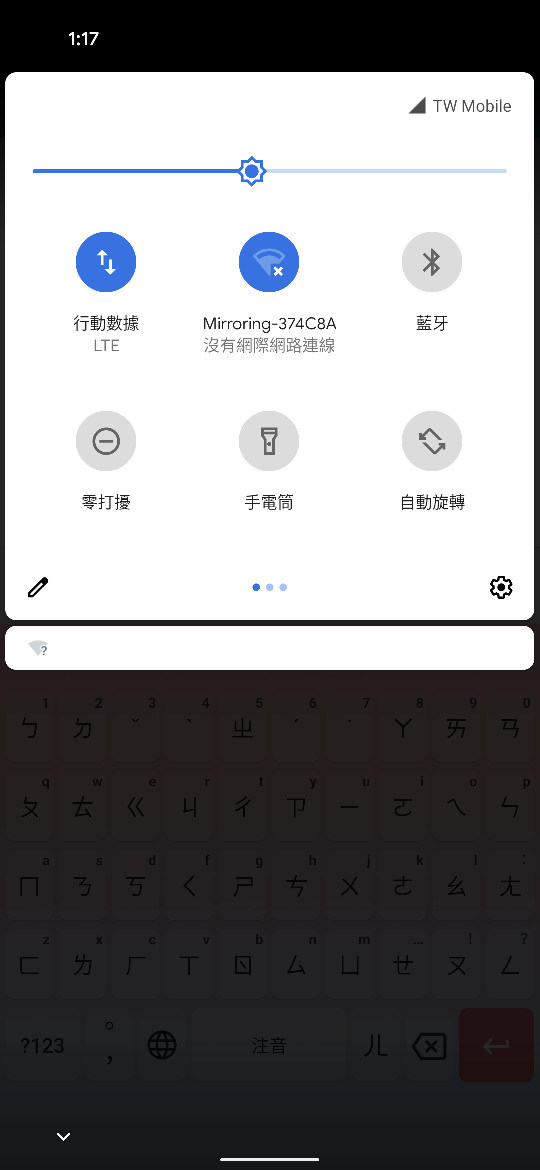Toggle the 行動數據 mobile data tile
The width and height of the screenshot is (540, 1170).
tap(106, 262)
